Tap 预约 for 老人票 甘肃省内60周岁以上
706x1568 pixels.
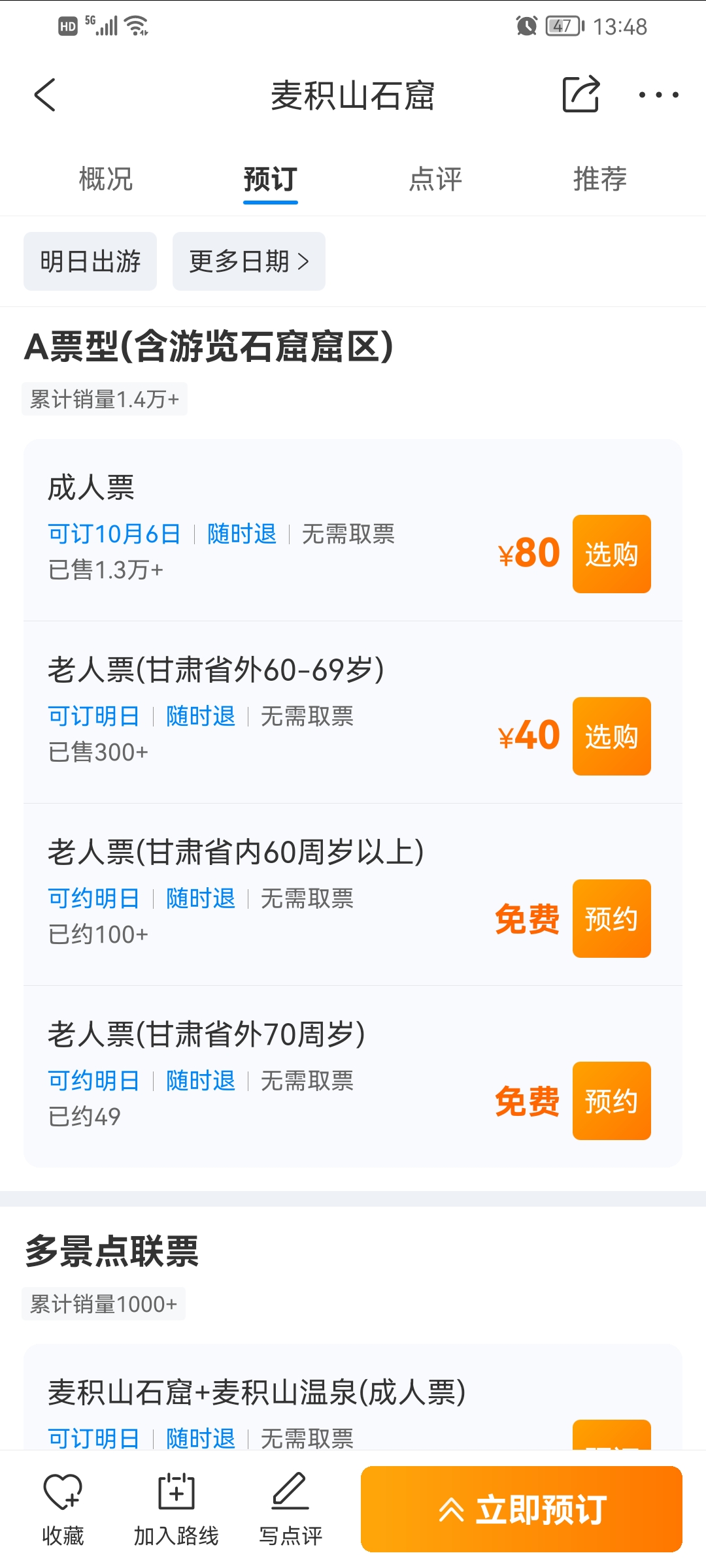click(x=612, y=919)
